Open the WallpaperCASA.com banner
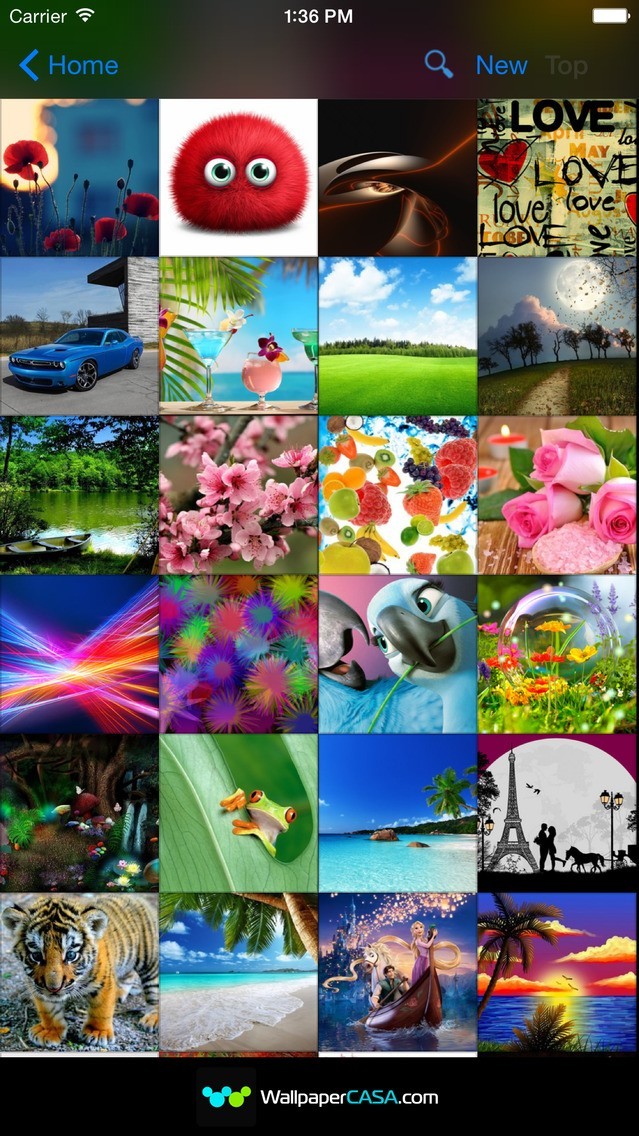The height and width of the screenshot is (1136, 639). (320, 1097)
